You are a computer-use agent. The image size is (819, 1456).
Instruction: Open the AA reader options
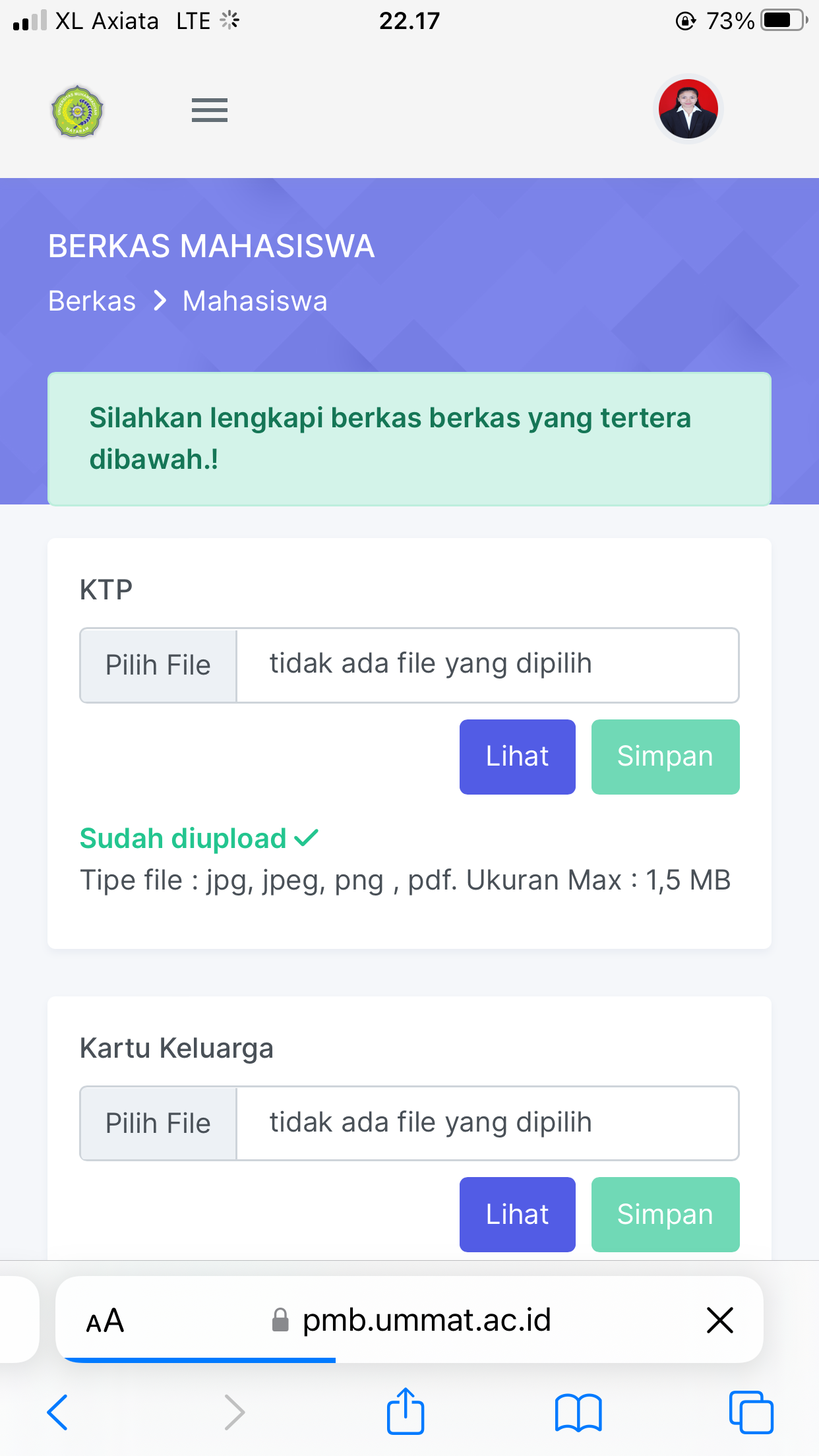pos(106,1321)
